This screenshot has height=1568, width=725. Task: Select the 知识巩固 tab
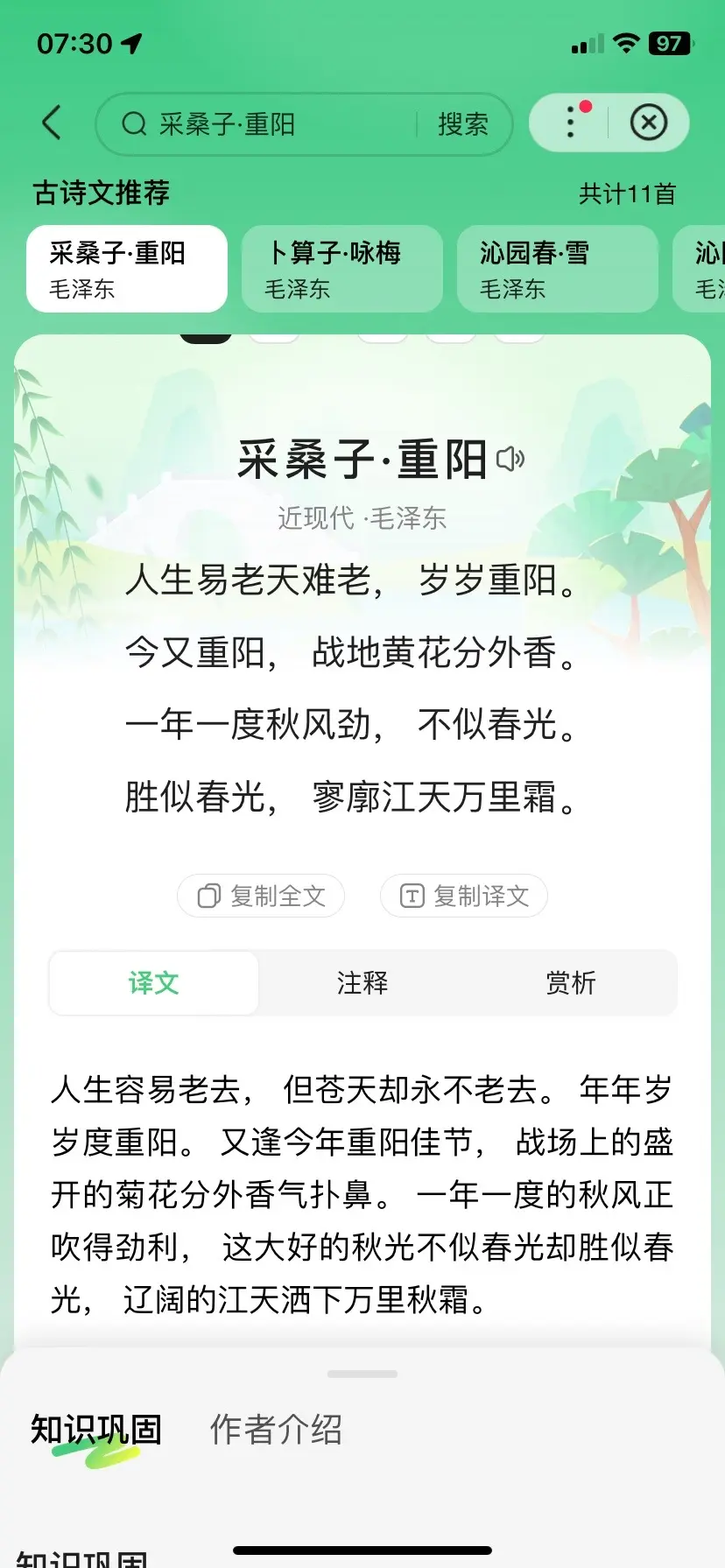(x=96, y=1430)
